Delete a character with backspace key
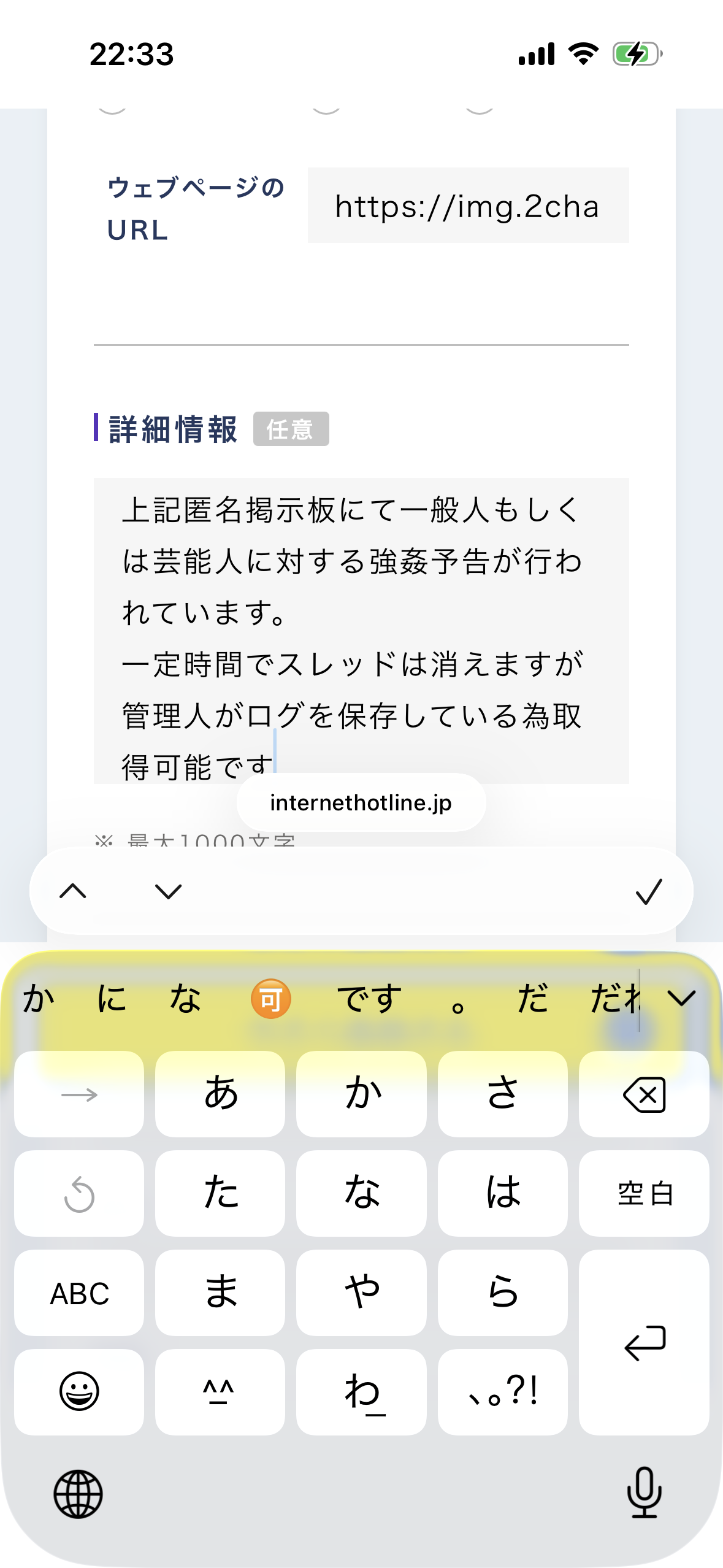 pyautogui.click(x=644, y=1094)
